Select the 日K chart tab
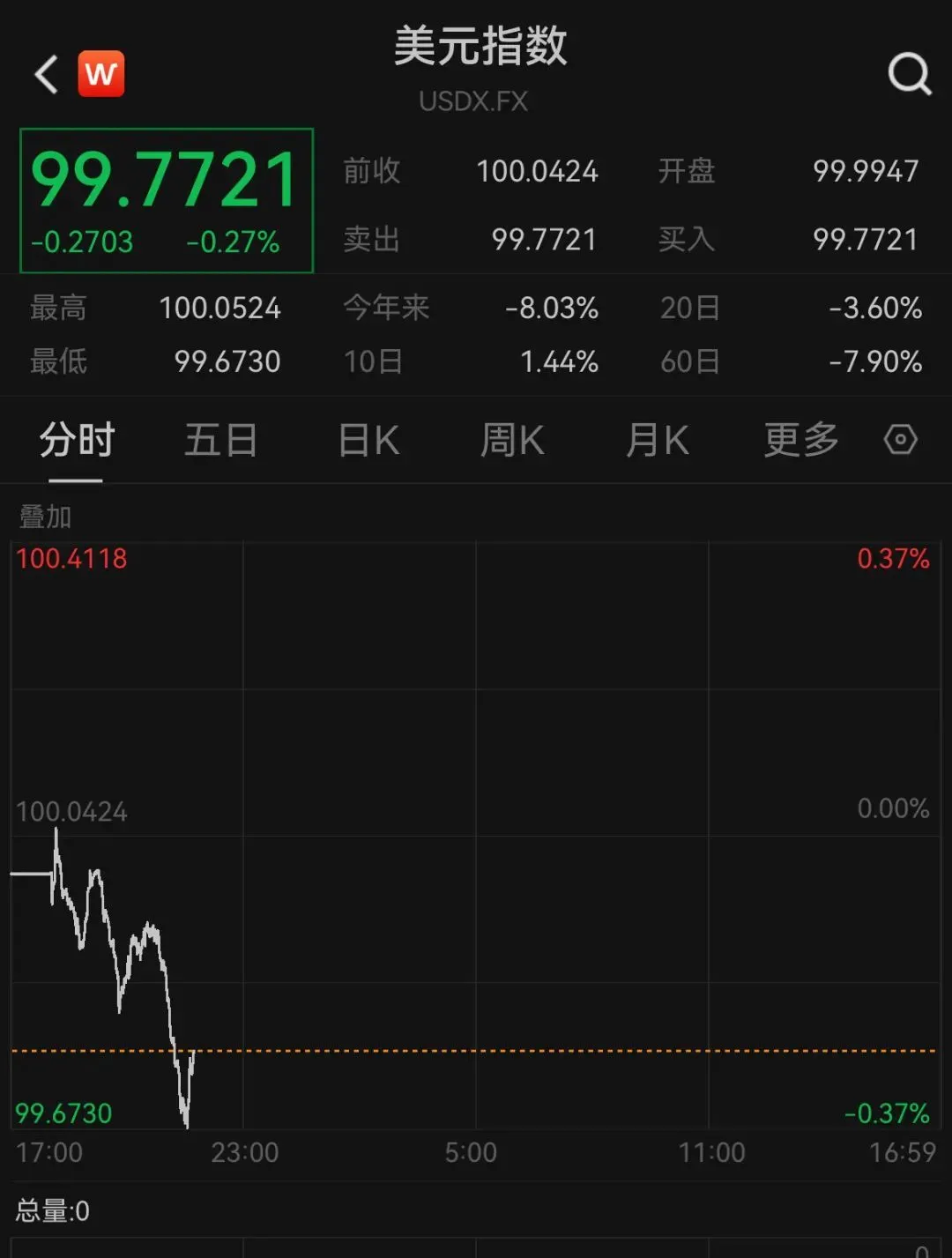 pyautogui.click(x=368, y=440)
